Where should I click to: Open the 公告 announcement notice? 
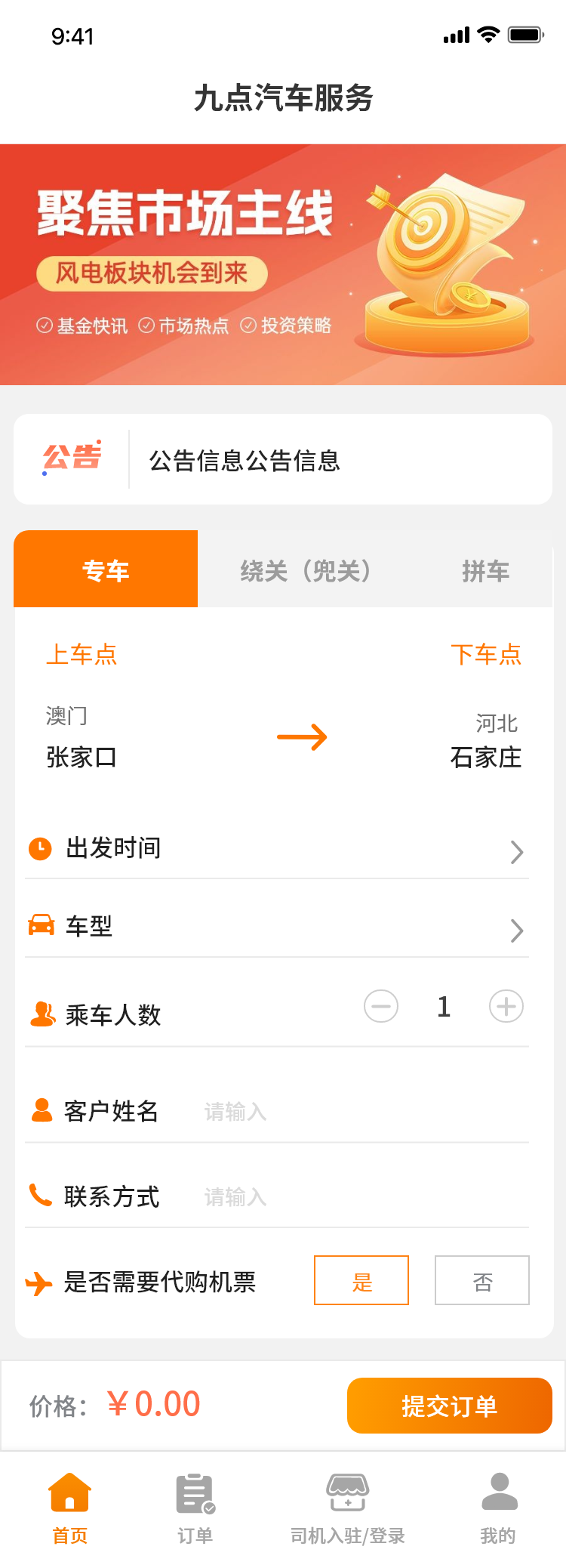(283, 459)
